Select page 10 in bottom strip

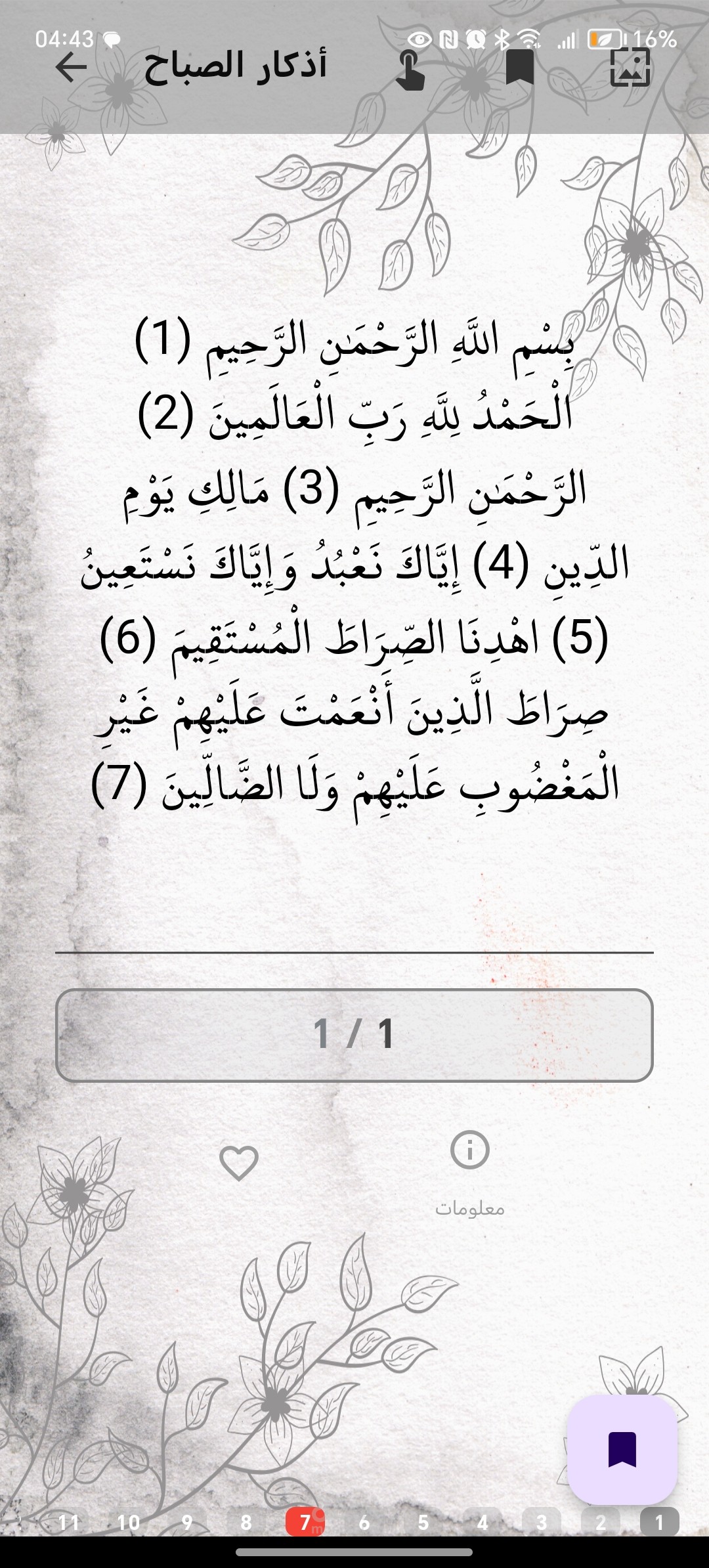pyautogui.click(x=128, y=1522)
